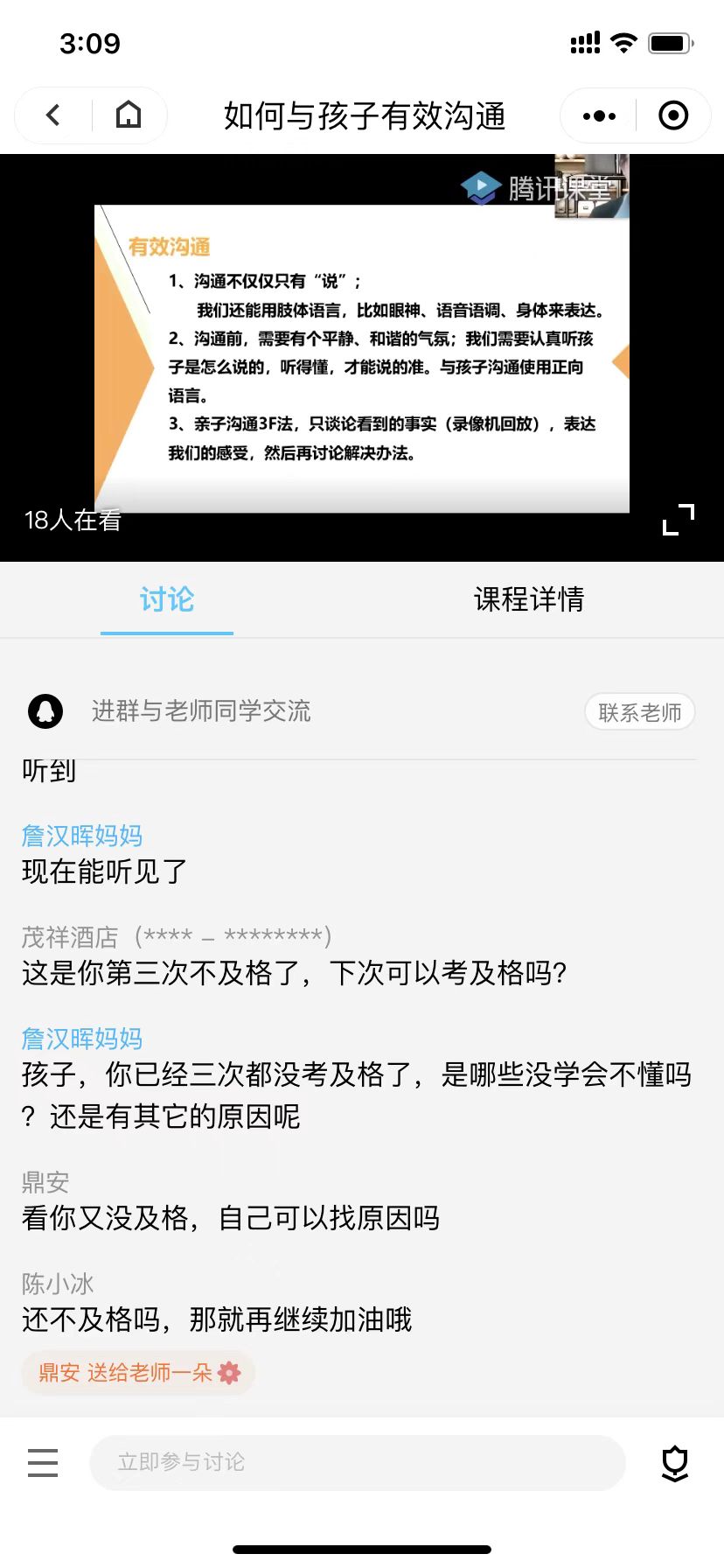This screenshot has height=1568, width=724.
Task: Open the three-dot more menu
Action: click(599, 115)
